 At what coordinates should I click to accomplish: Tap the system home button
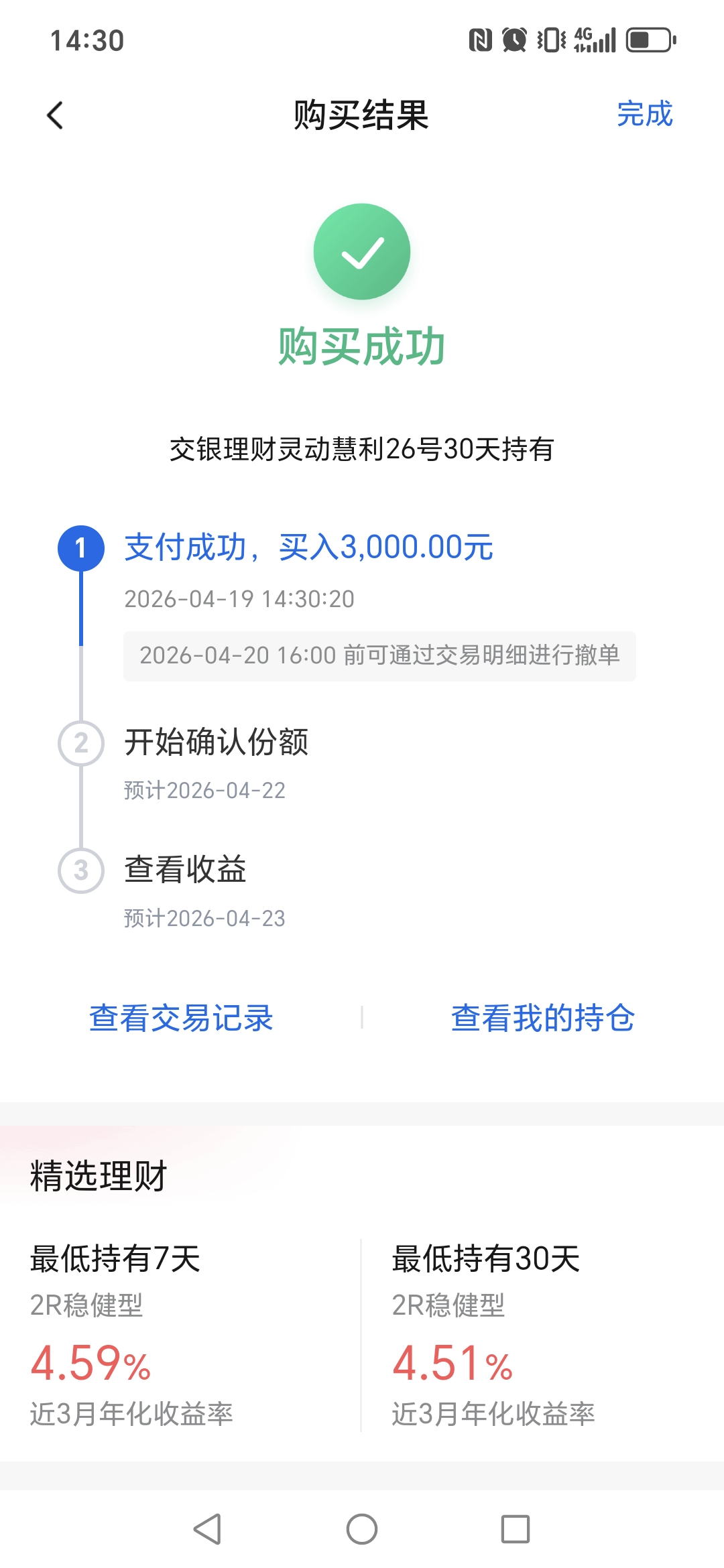[362, 1529]
